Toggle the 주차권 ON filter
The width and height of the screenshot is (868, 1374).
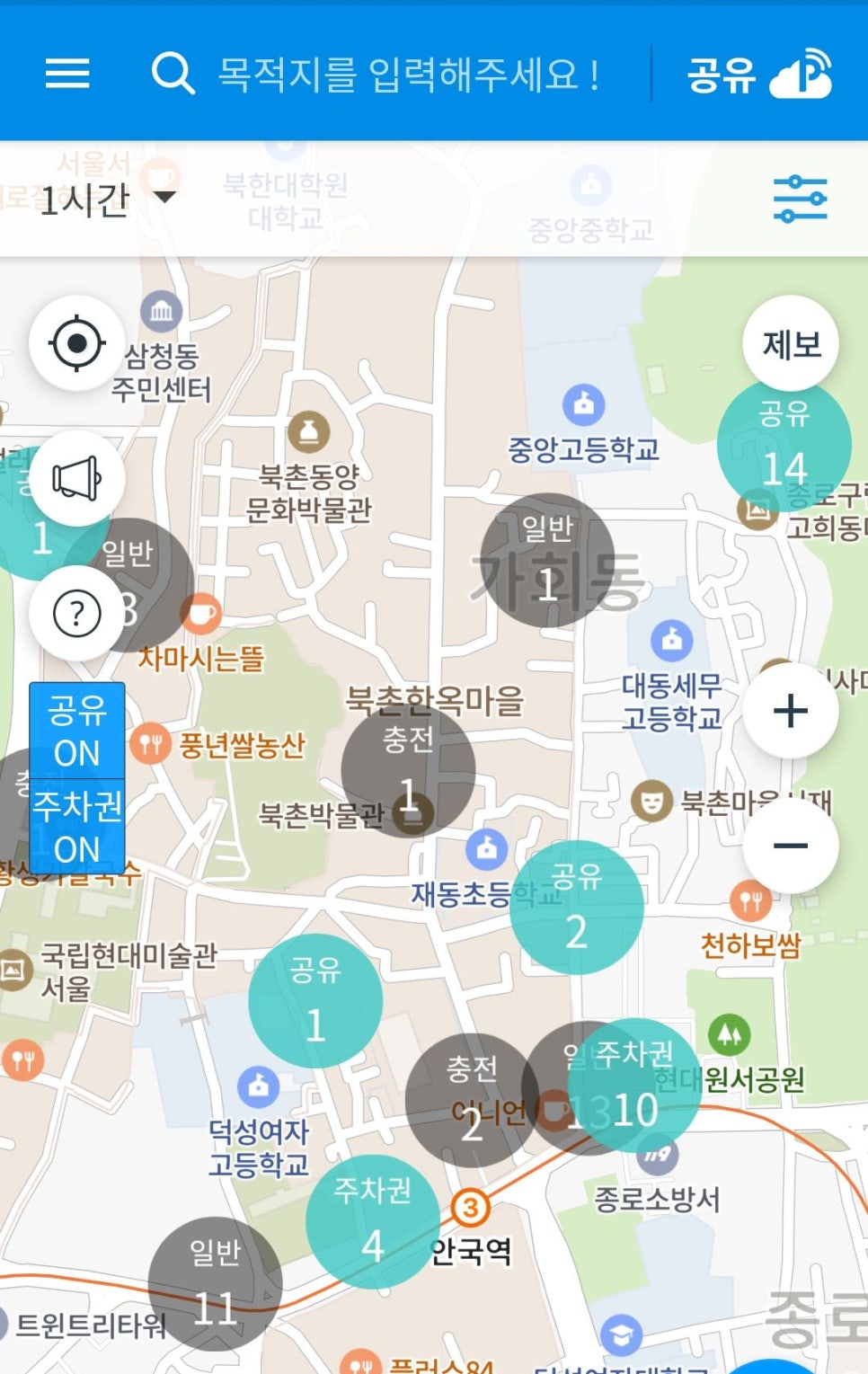pos(77,827)
